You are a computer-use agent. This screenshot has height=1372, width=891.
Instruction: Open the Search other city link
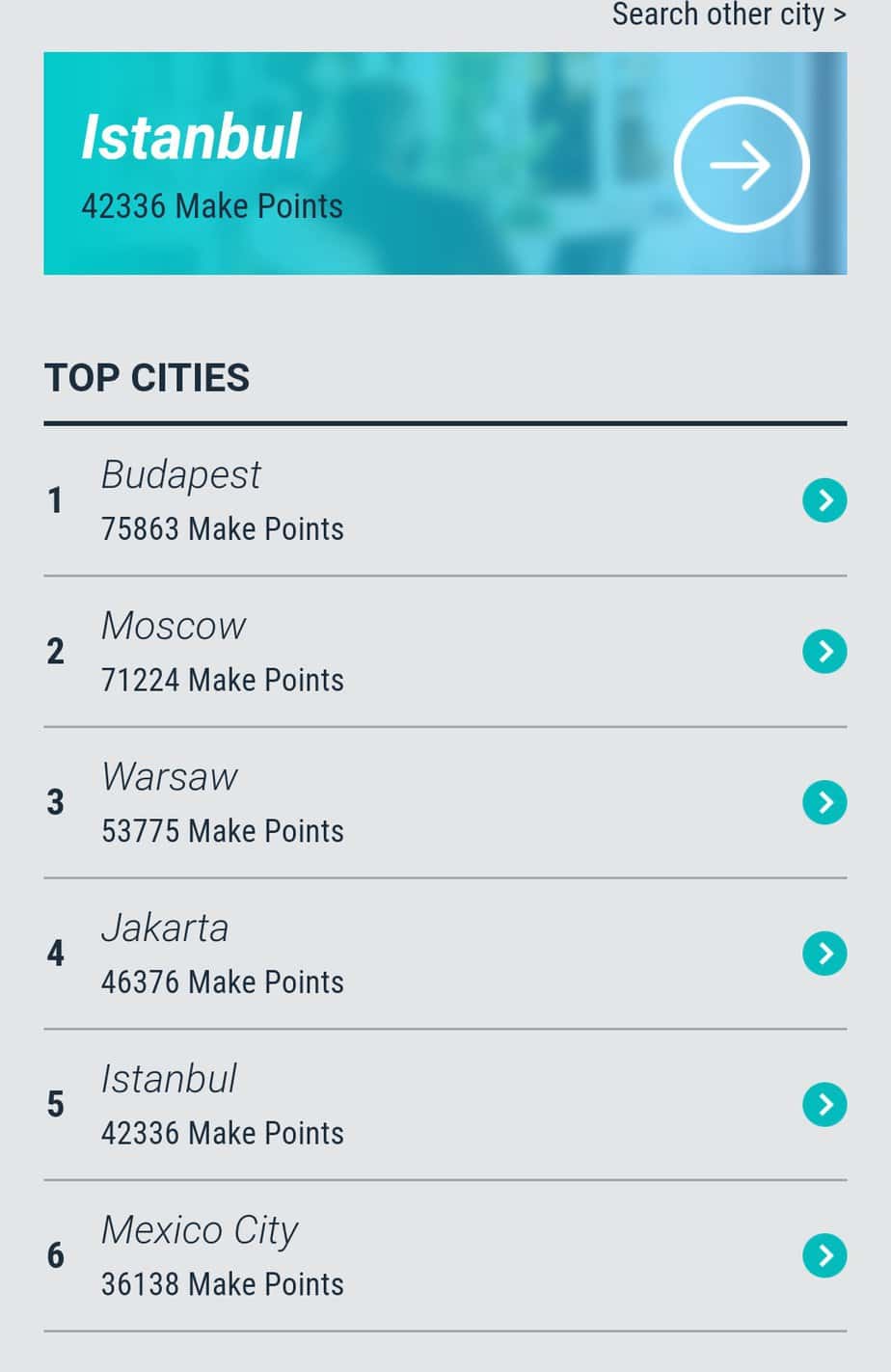(728, 15)
